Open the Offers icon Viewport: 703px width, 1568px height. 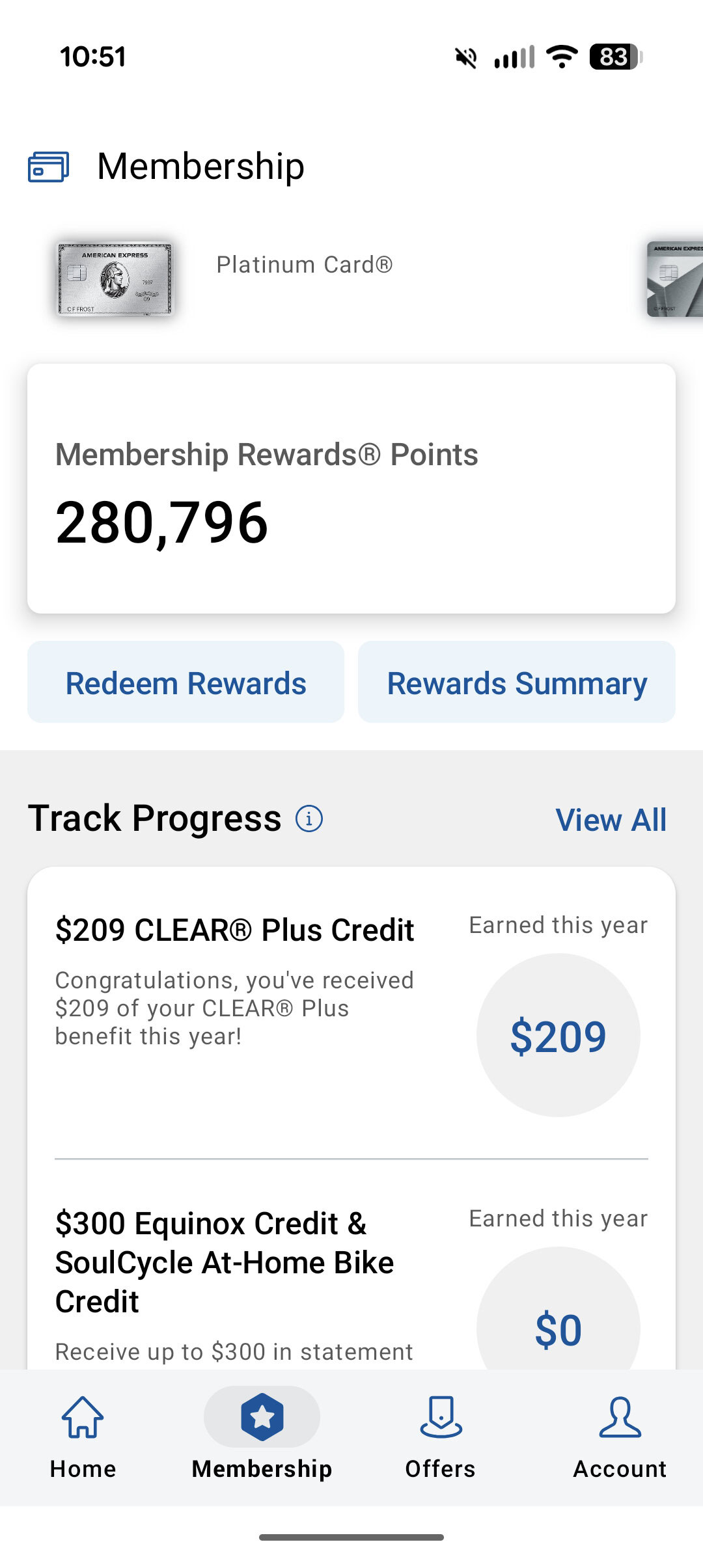pyautogui.click(x=440, y=1420)
